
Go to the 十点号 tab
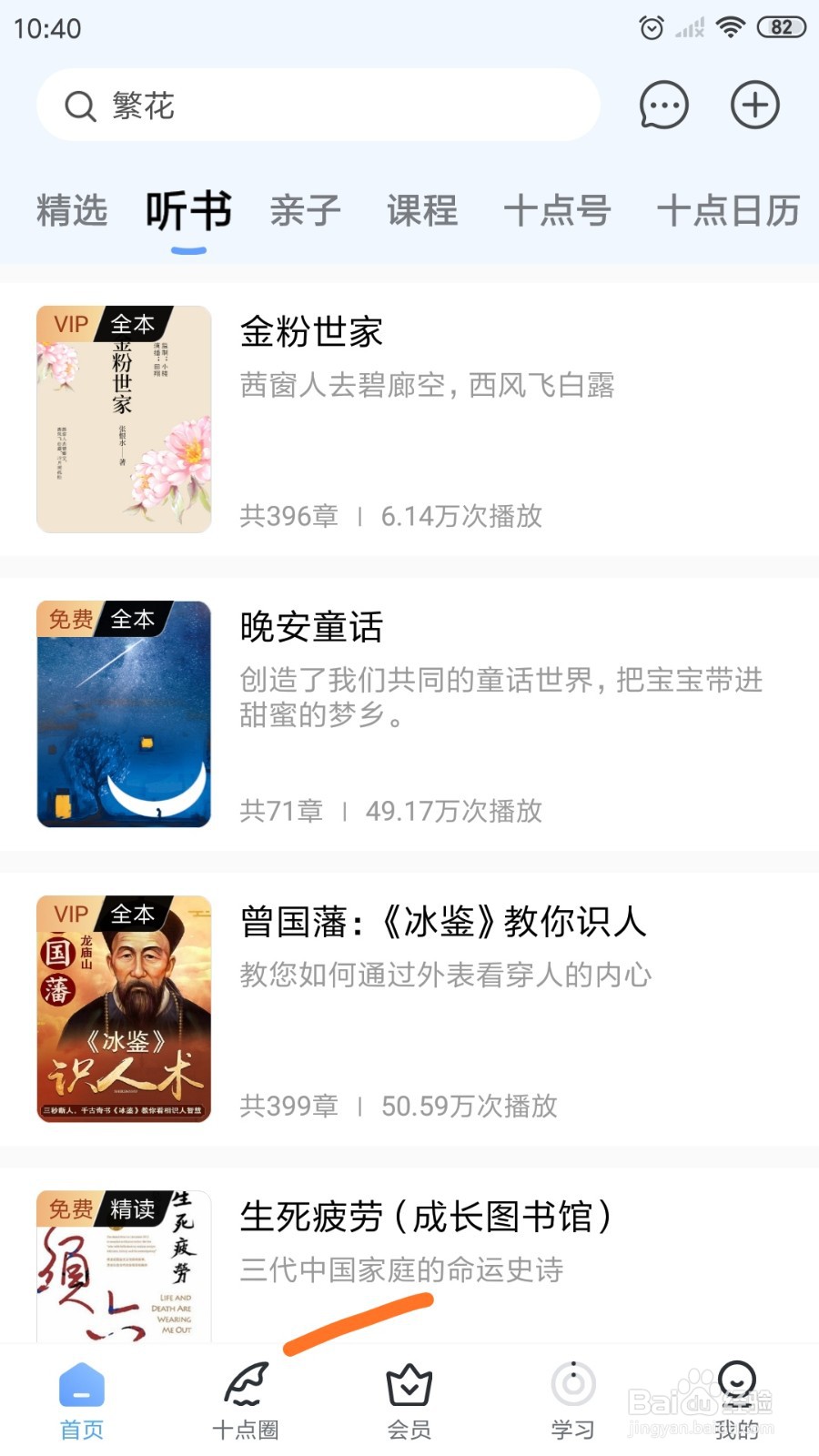557,211
